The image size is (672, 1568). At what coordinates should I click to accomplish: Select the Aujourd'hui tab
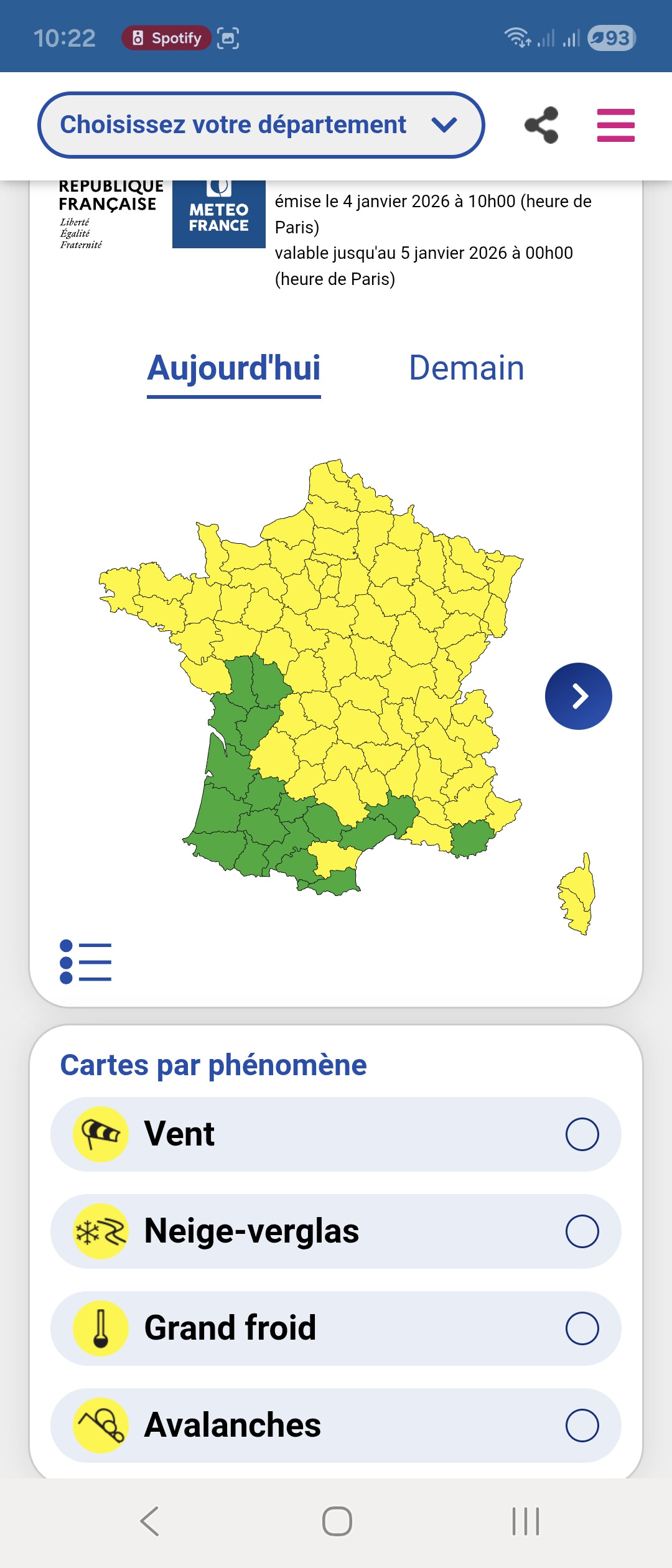(x=233, y=368)
